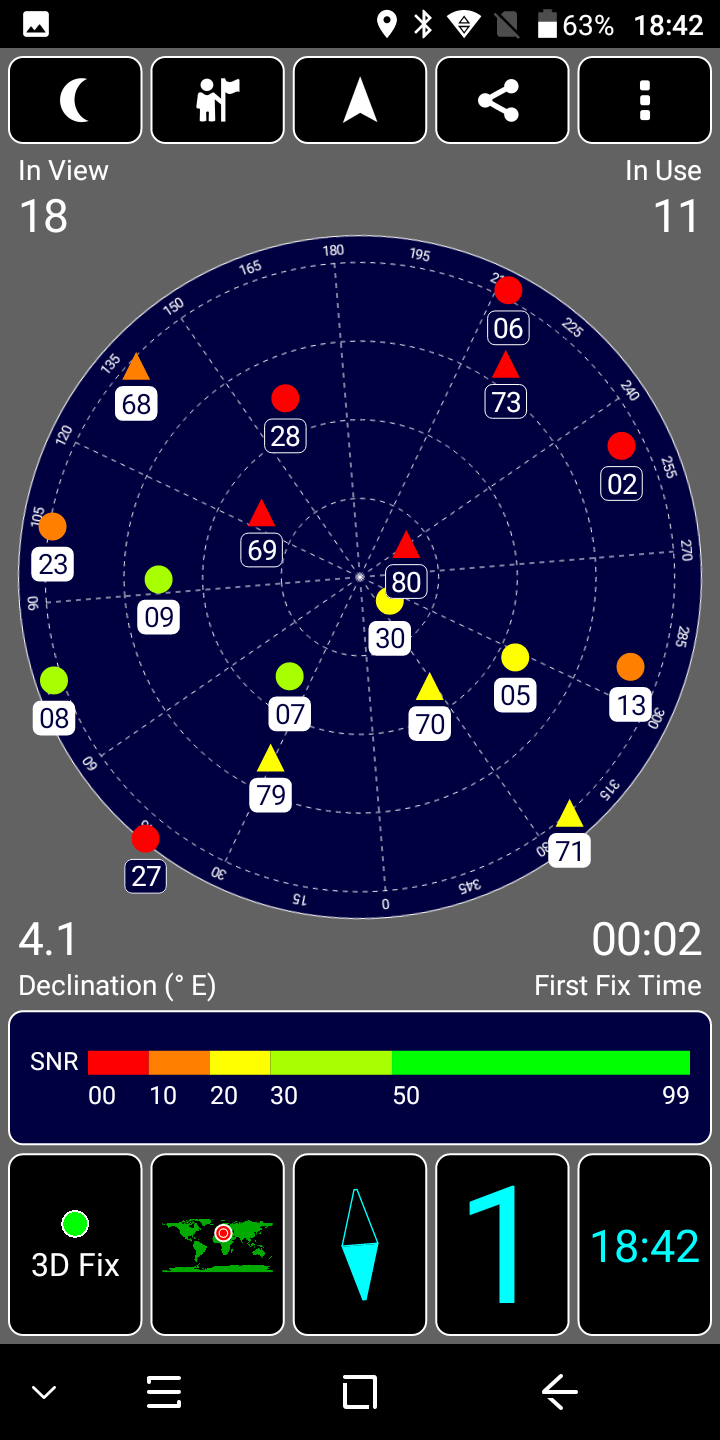
Task: Go back using the system back arrow
Action: 560,1392
